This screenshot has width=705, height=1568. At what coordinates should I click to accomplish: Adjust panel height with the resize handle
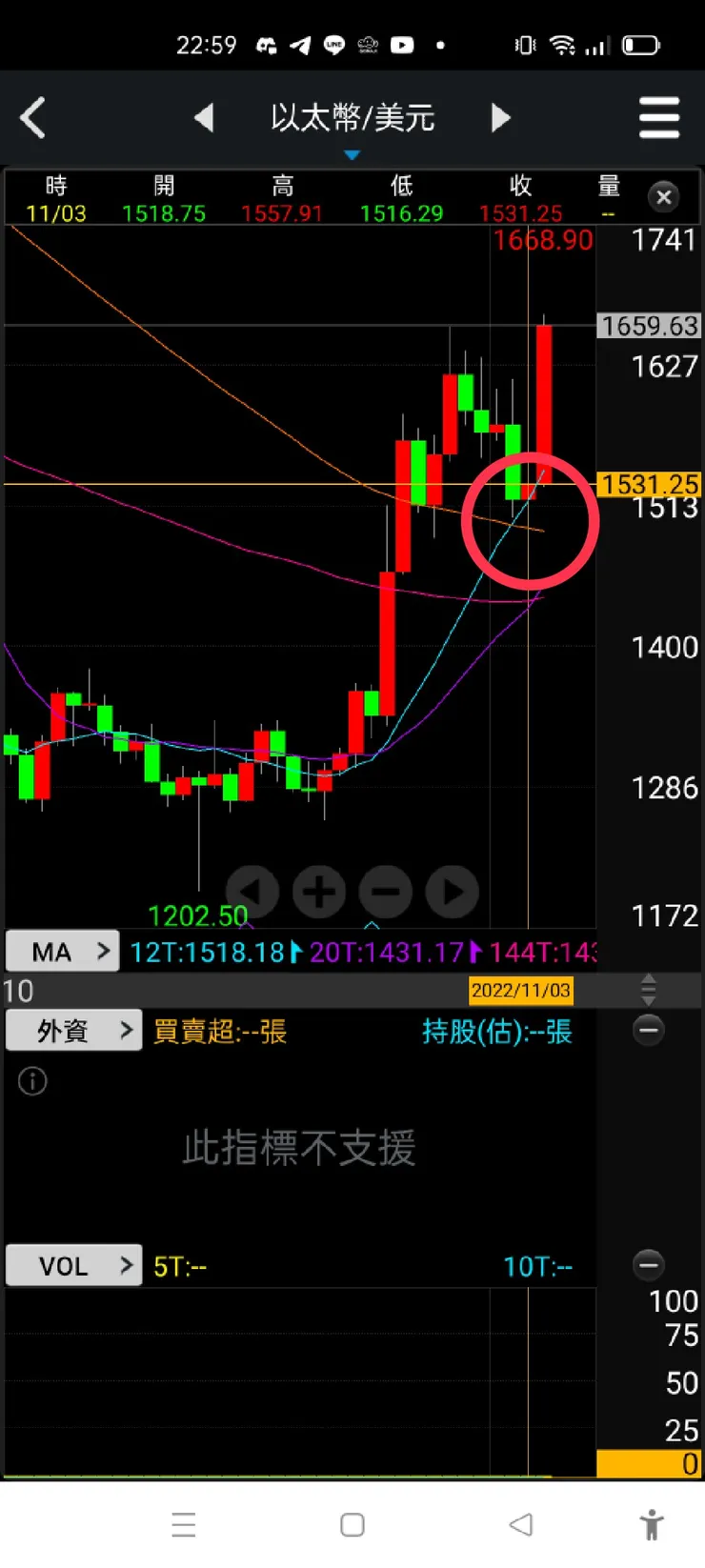point(649,991)
